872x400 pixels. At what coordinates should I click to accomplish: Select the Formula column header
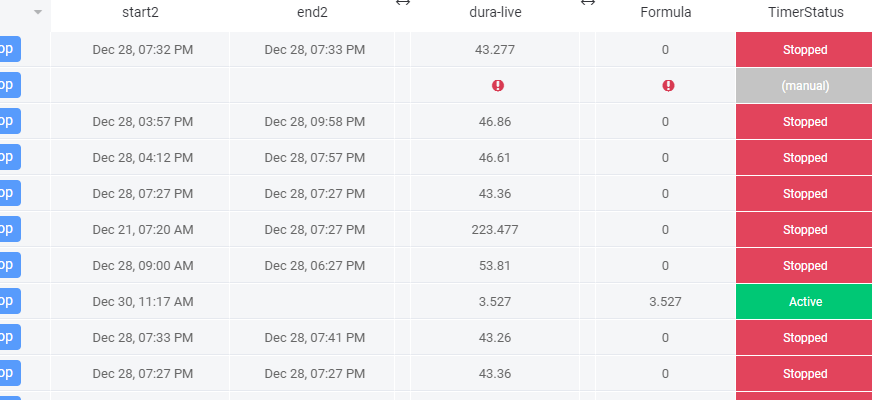coord(665,13)
